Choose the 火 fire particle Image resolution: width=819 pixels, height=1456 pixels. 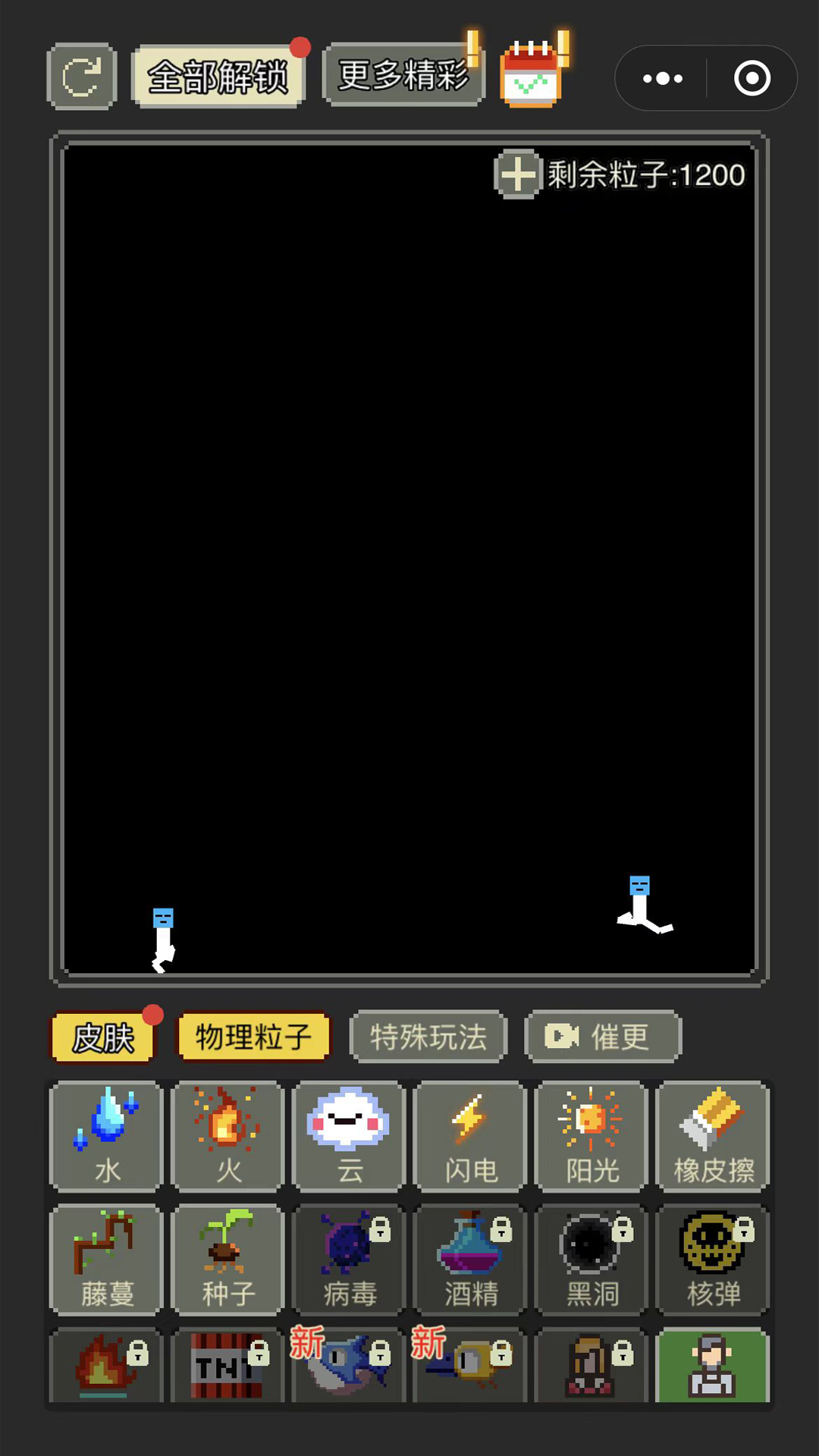[x=227, y=1136]
